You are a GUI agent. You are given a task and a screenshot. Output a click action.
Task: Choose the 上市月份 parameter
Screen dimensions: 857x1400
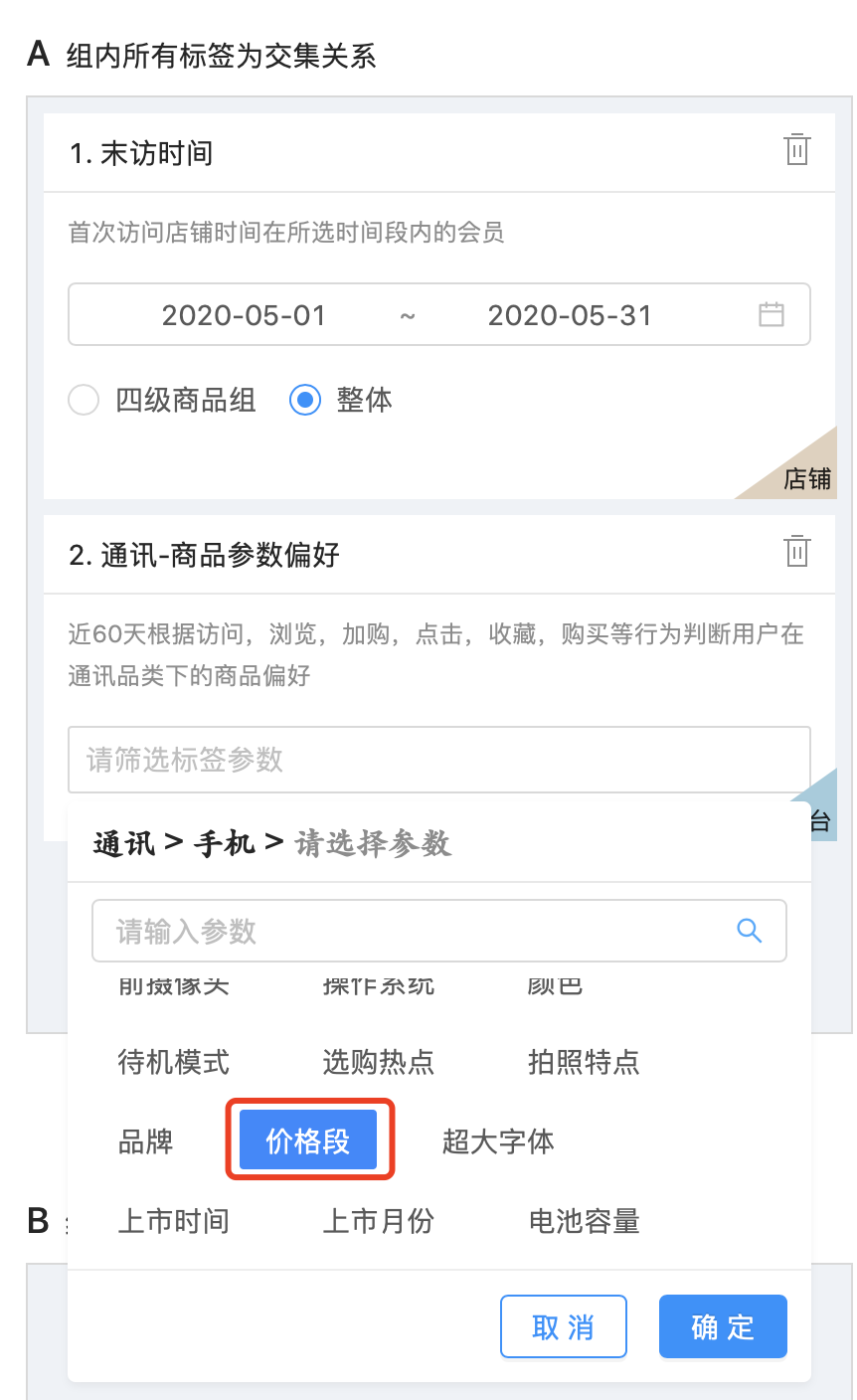tap(379, 1221)
